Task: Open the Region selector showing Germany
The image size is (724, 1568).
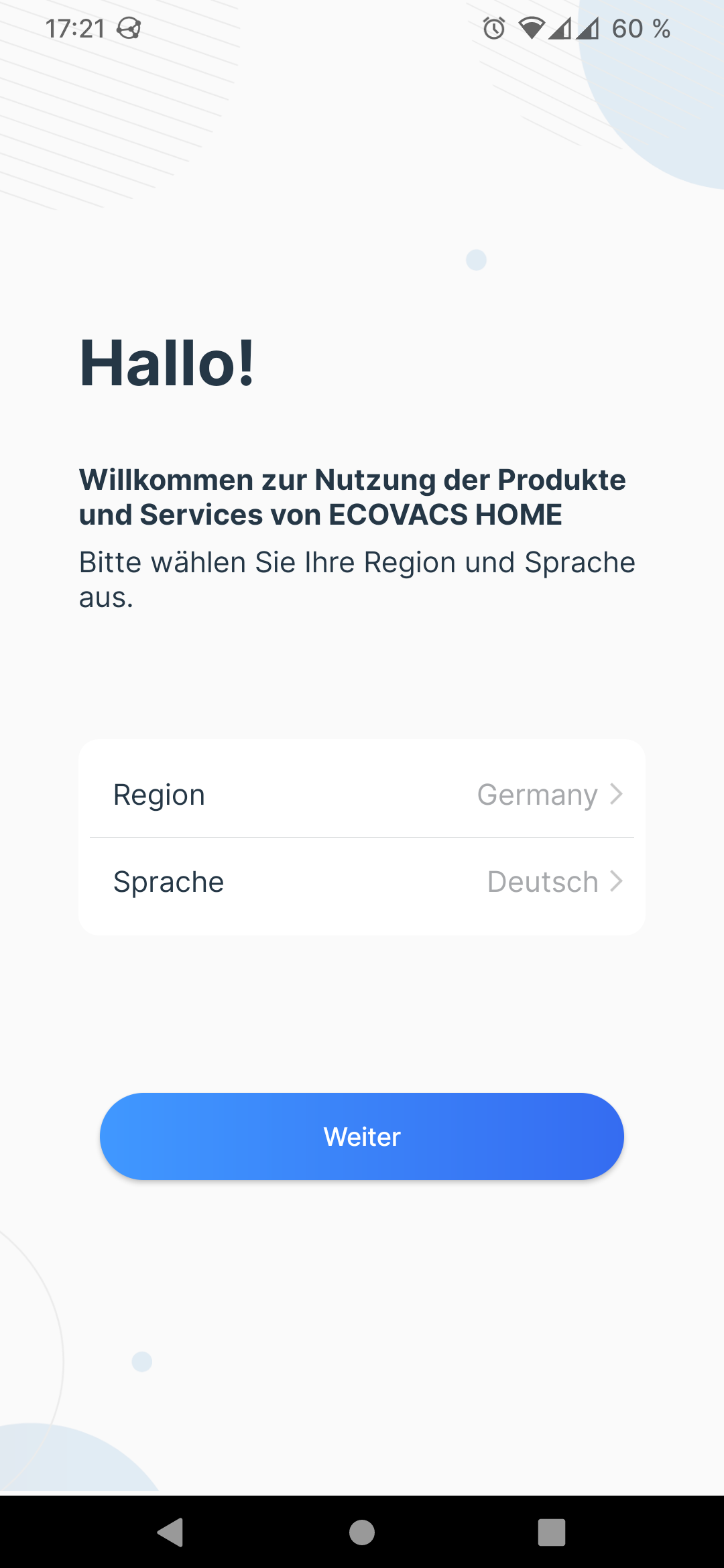Action: click(x=362, y=795)
